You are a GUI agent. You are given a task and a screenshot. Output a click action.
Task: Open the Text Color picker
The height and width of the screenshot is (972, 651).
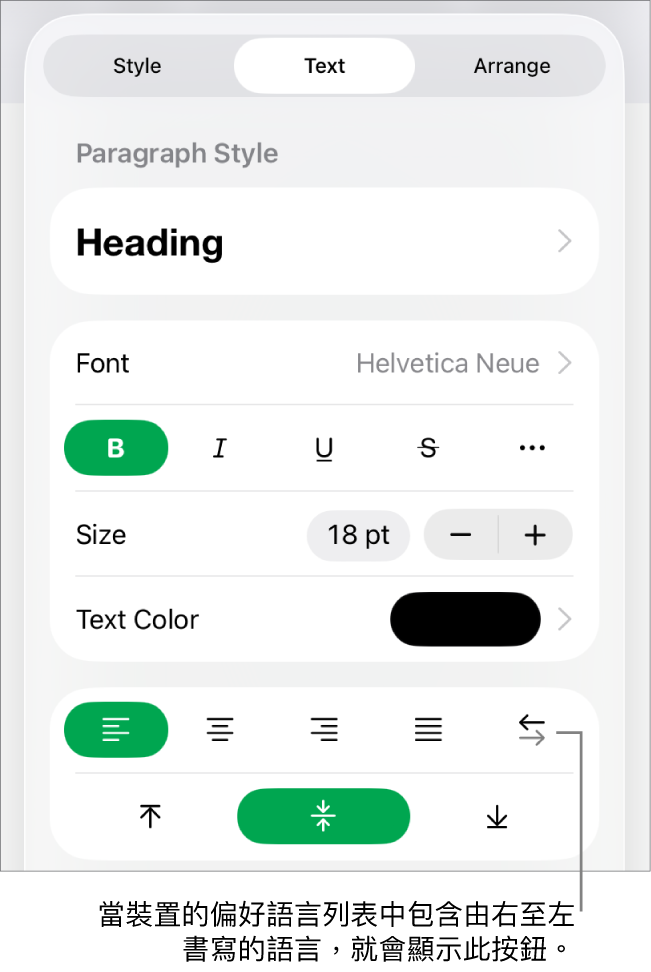click(x=465, y=619)
